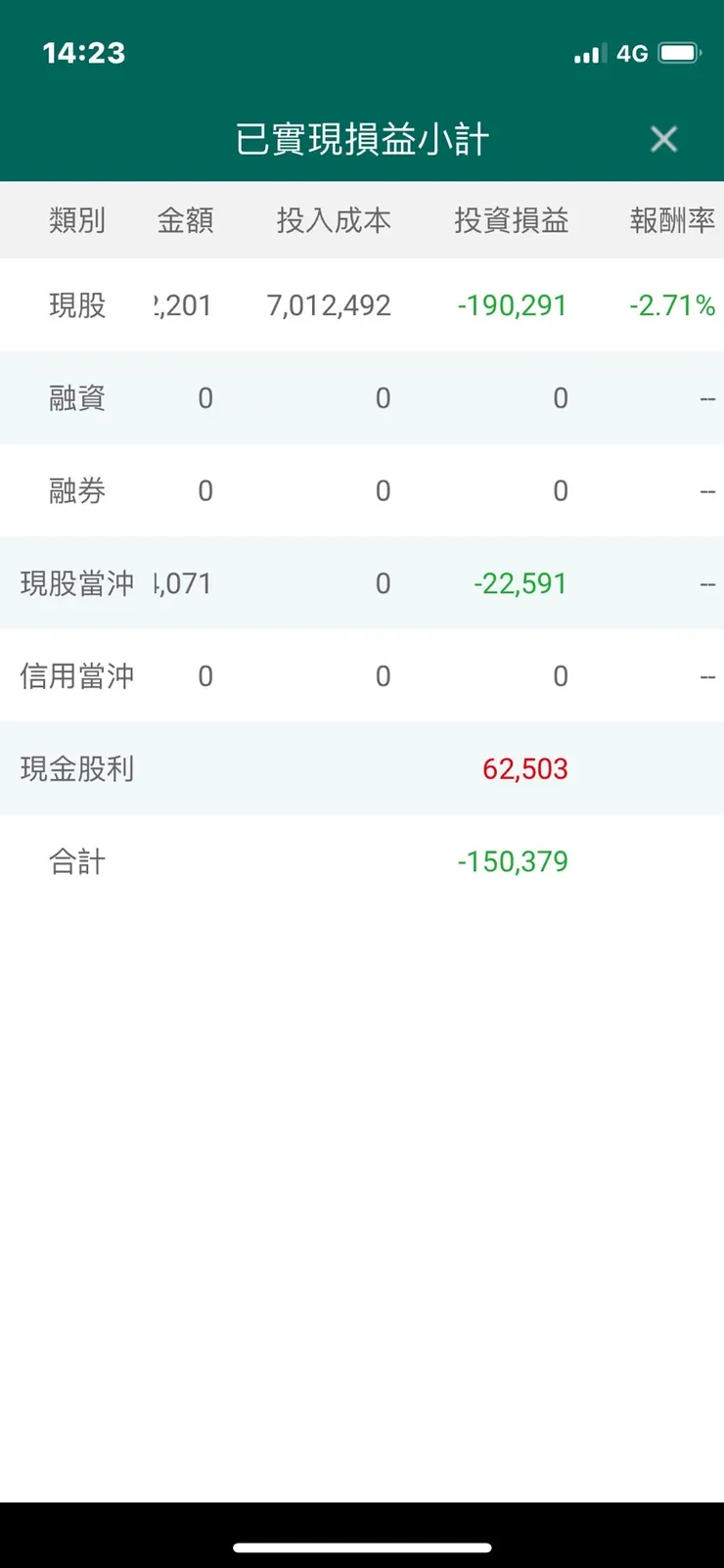Sort by 投入成本 column
The width and height of the screenshot is (724, 1568).
[x=335, y=221]
